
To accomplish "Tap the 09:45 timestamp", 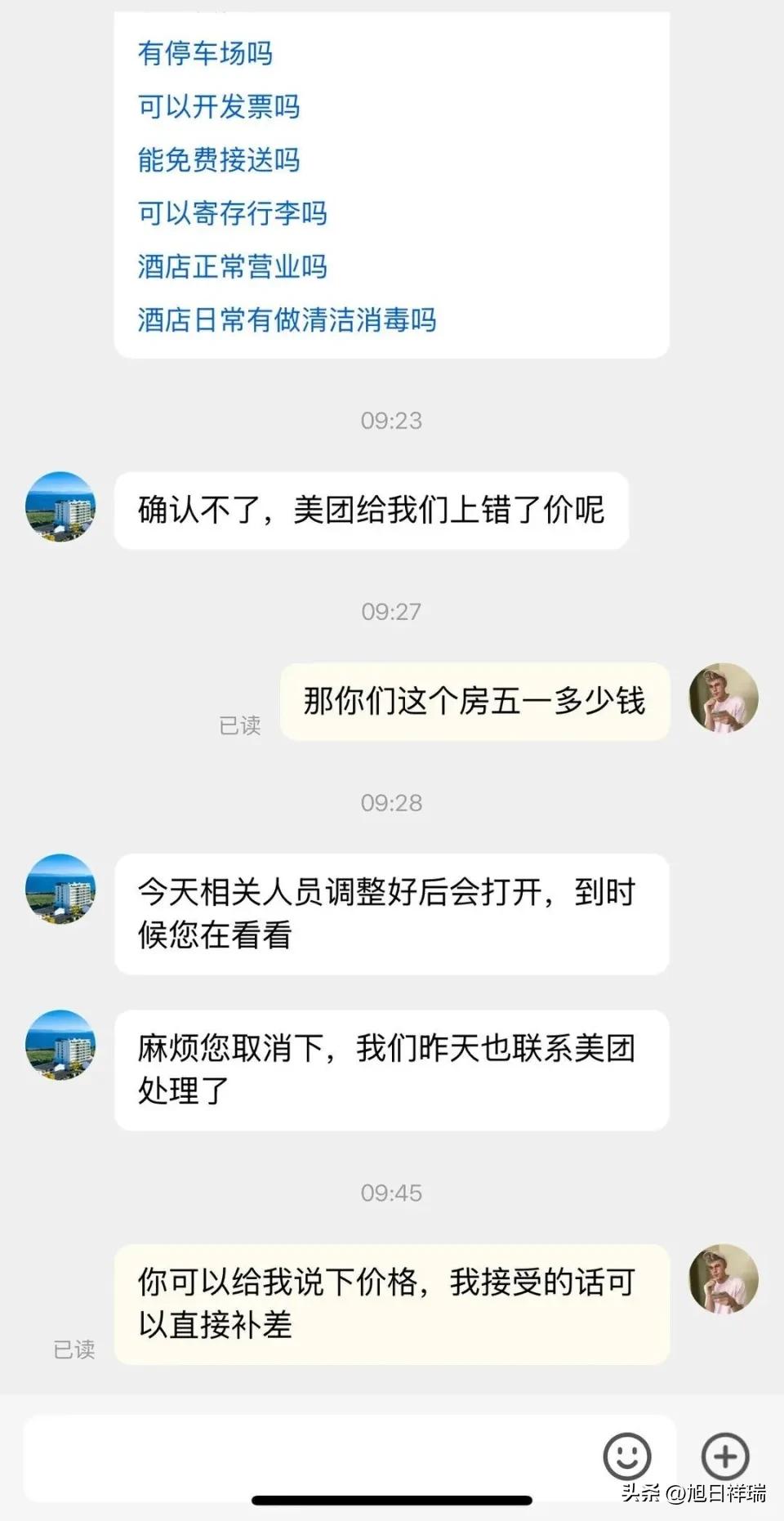I will 391,1193.
